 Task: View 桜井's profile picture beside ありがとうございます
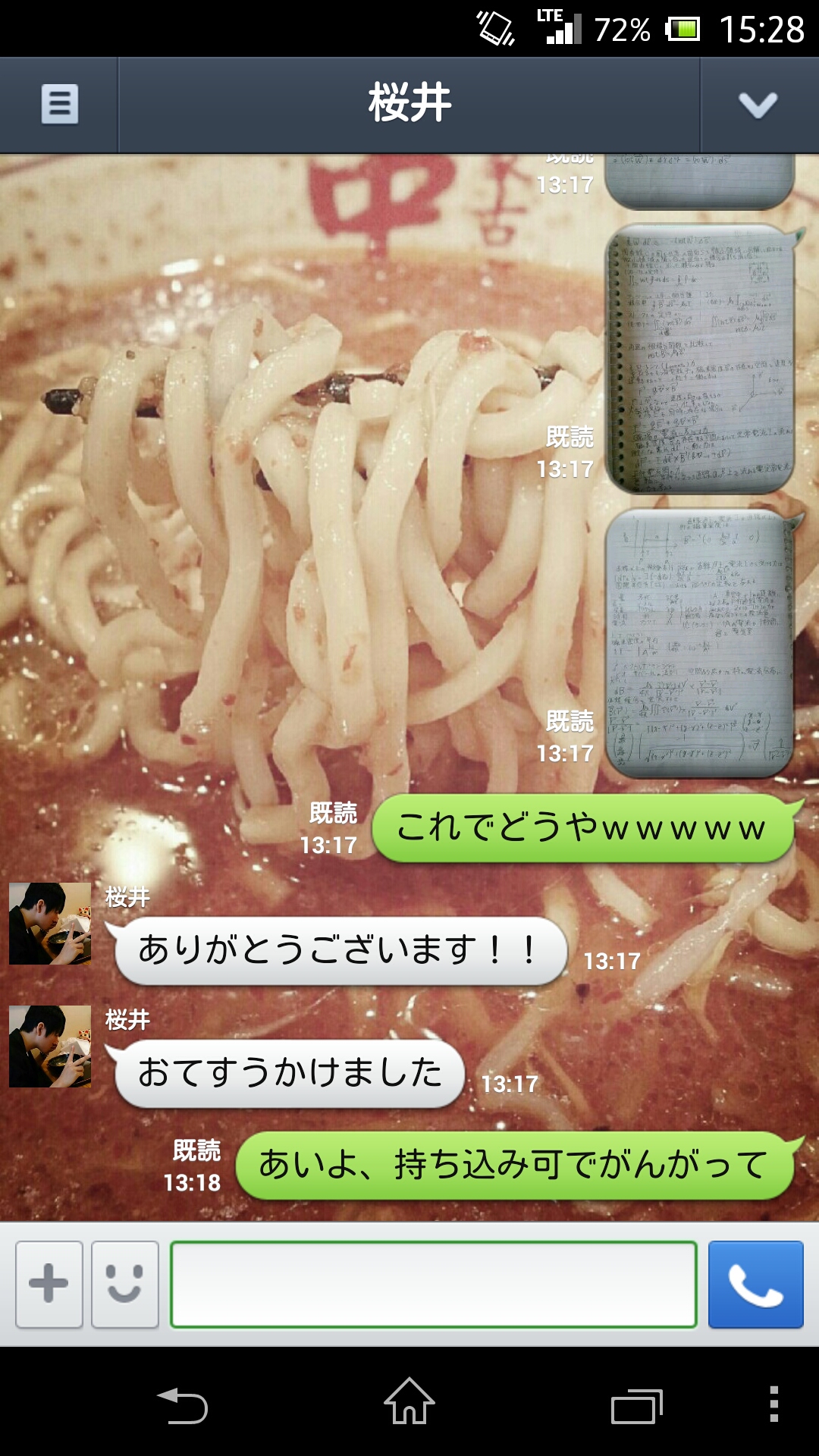point(50,924)
